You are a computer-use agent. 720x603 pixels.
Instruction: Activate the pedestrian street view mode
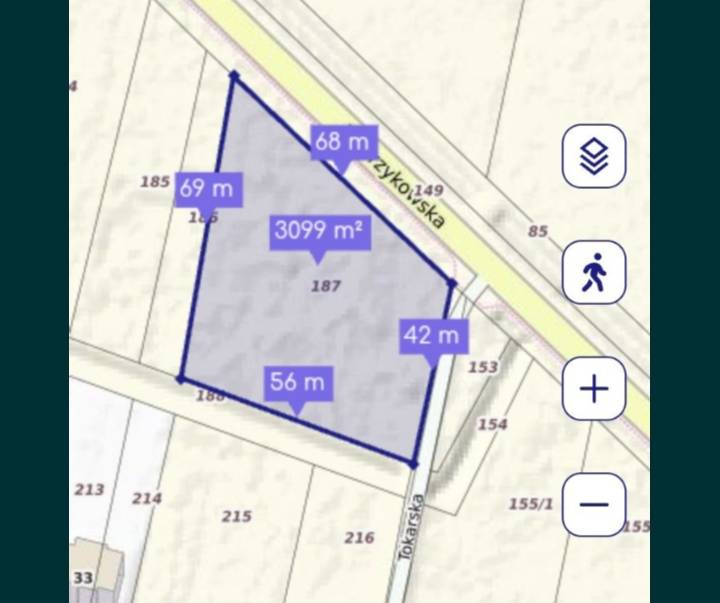(594, 272)
